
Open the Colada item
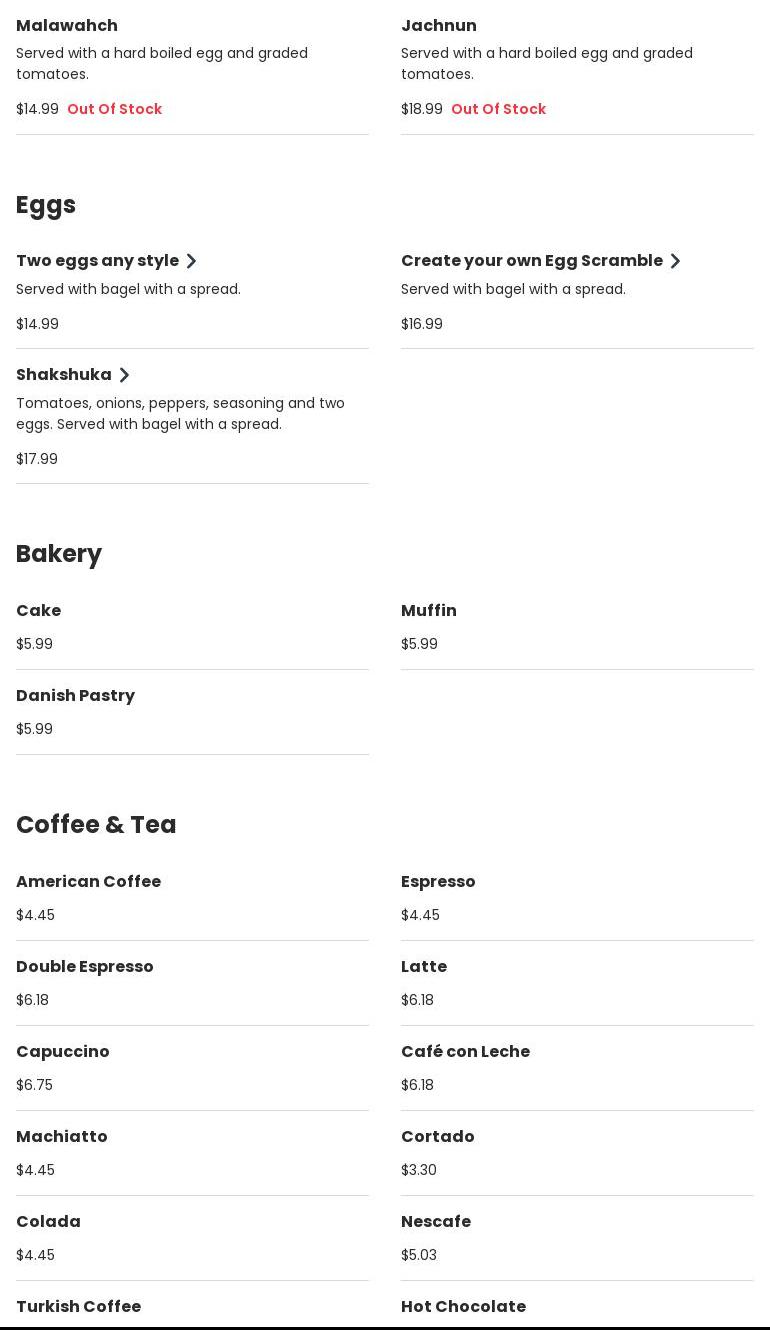click(48, 1222)
